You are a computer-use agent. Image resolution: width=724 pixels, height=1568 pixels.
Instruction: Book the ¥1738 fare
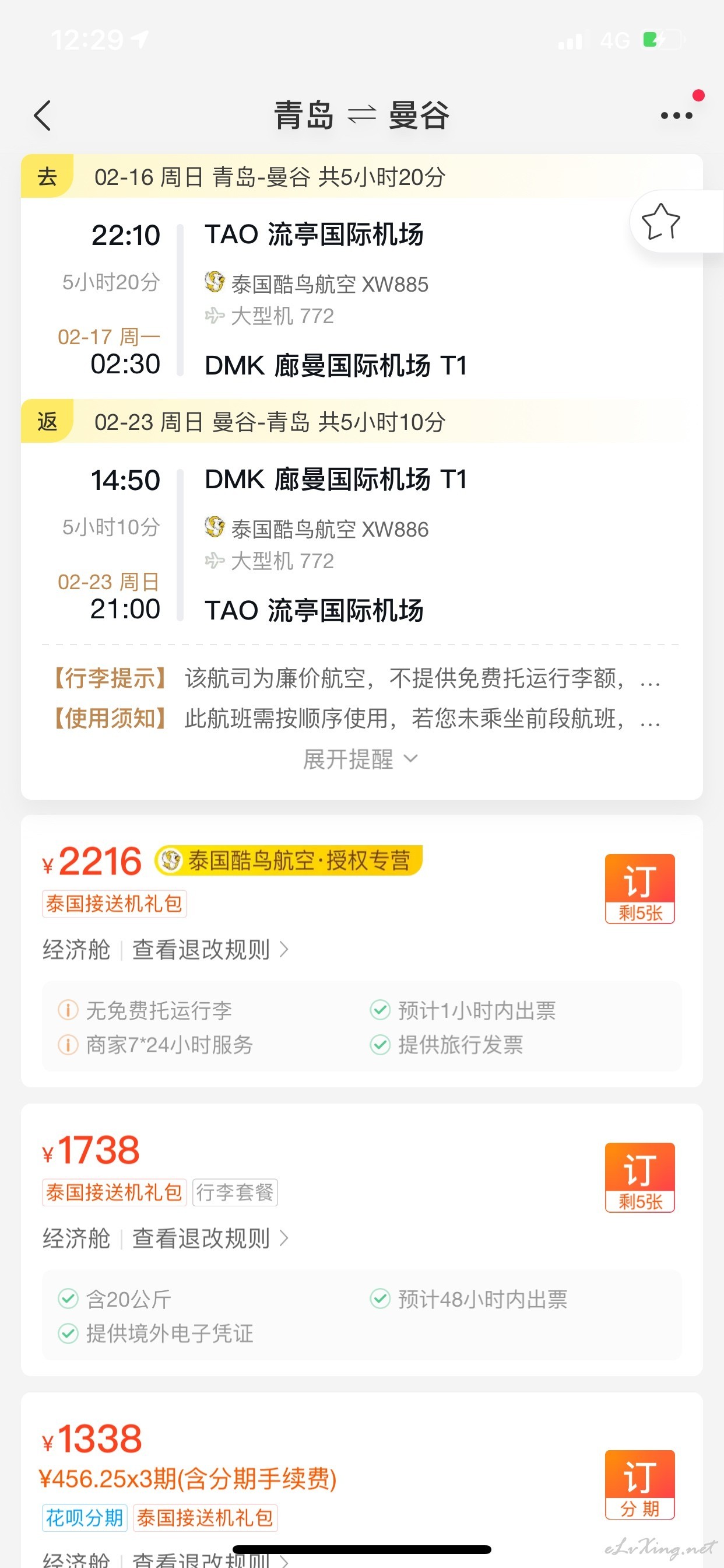tap(640, 1177)
